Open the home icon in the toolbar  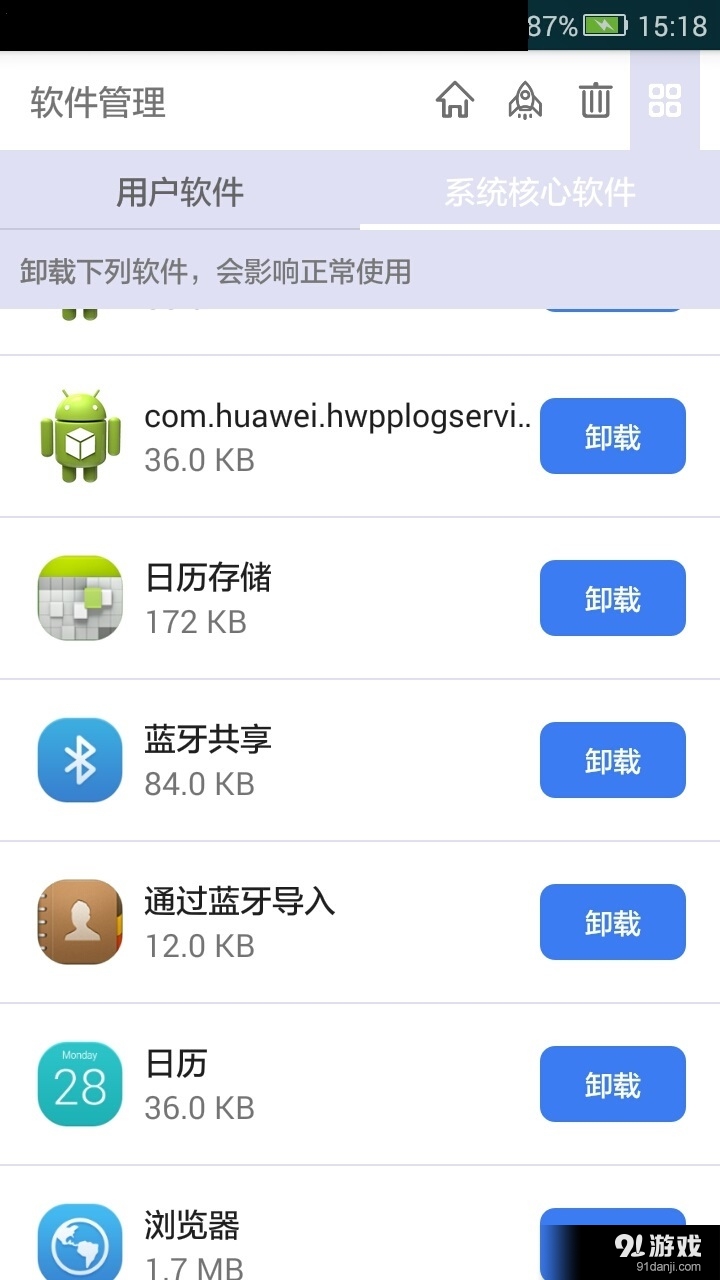coord(455,100)
